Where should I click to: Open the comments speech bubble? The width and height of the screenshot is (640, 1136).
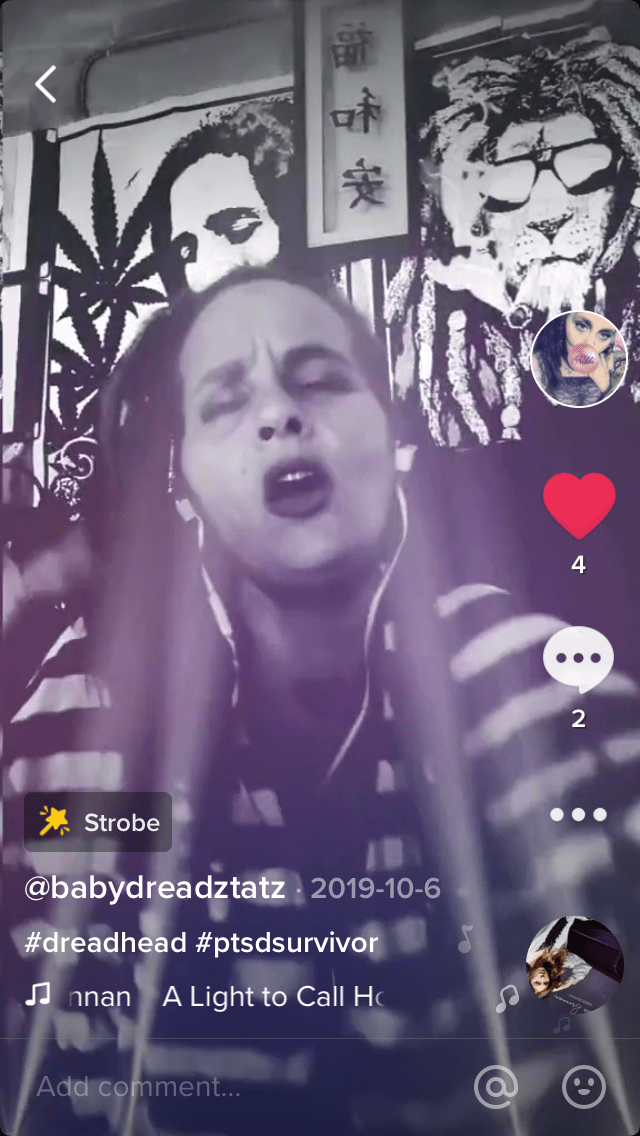(578, 661)
